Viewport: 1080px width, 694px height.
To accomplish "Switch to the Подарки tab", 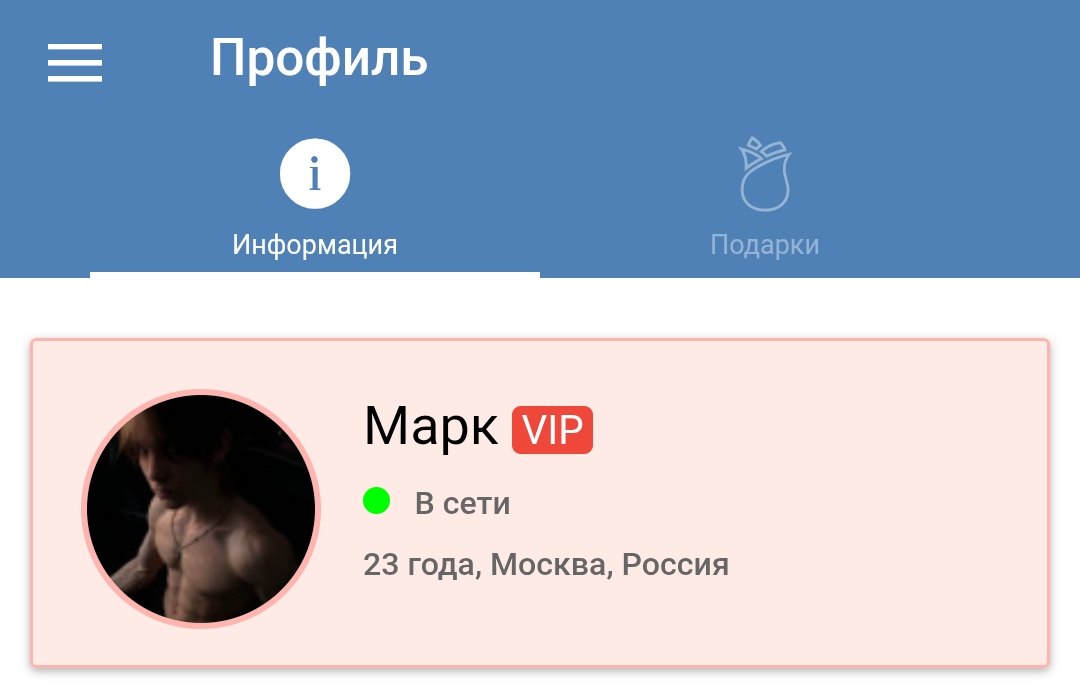I will 765,201.
